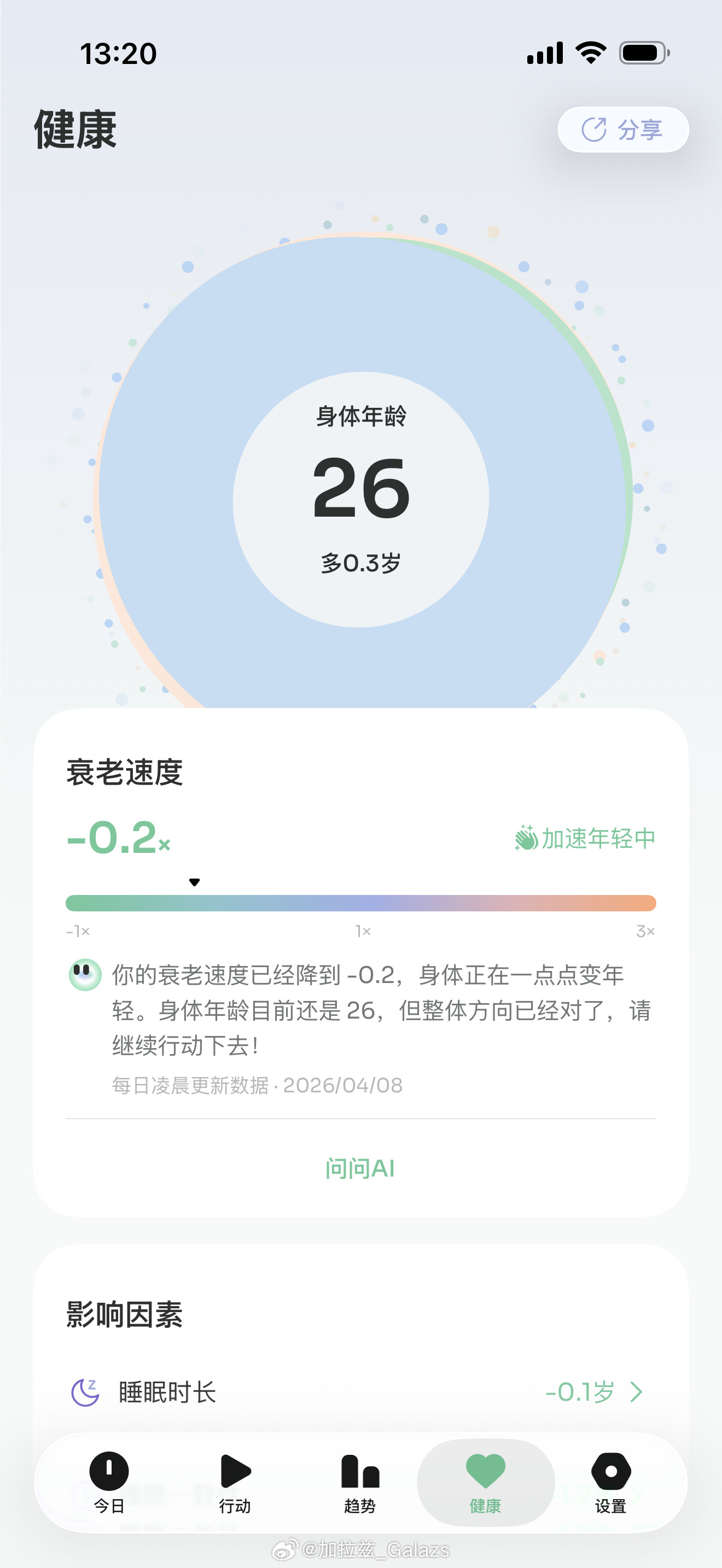Click the aging speed gradient slider bar

pos(360,904)
